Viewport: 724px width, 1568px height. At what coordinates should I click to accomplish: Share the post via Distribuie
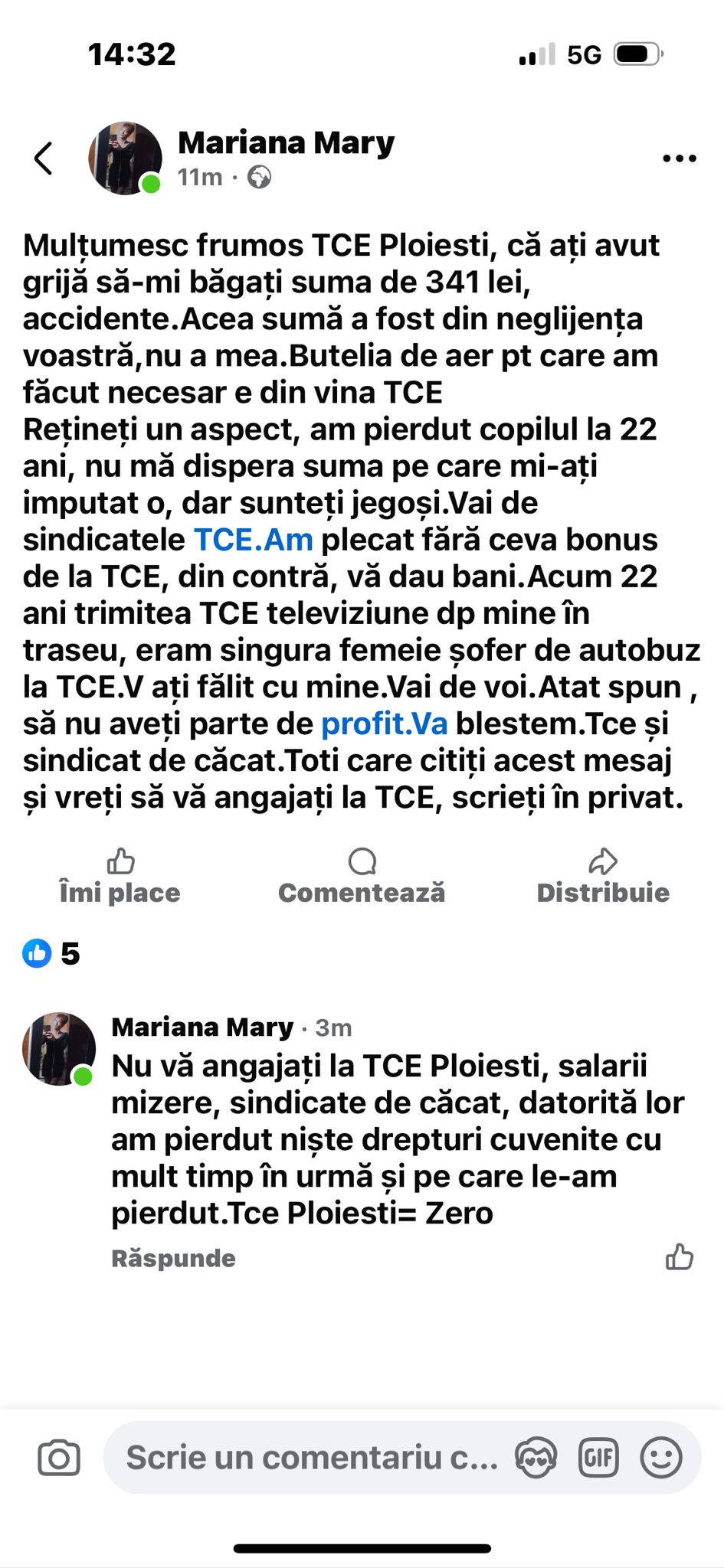(603, 877)
